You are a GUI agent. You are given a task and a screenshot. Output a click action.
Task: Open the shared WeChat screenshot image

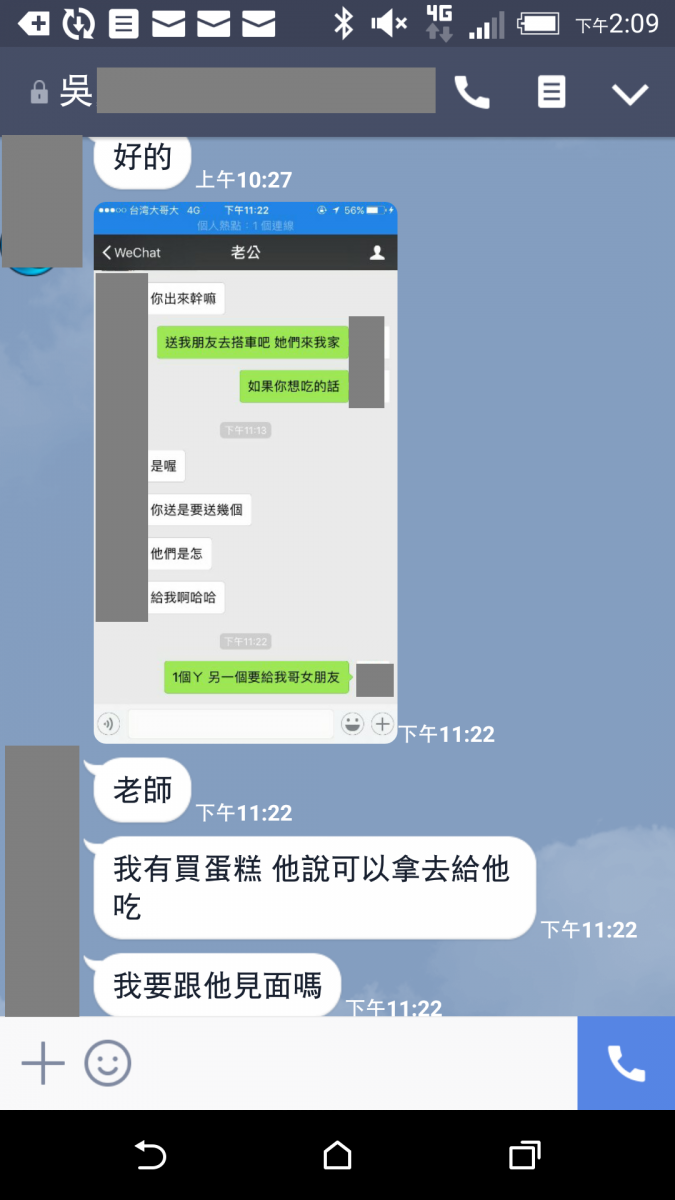[x=245, y=472]
